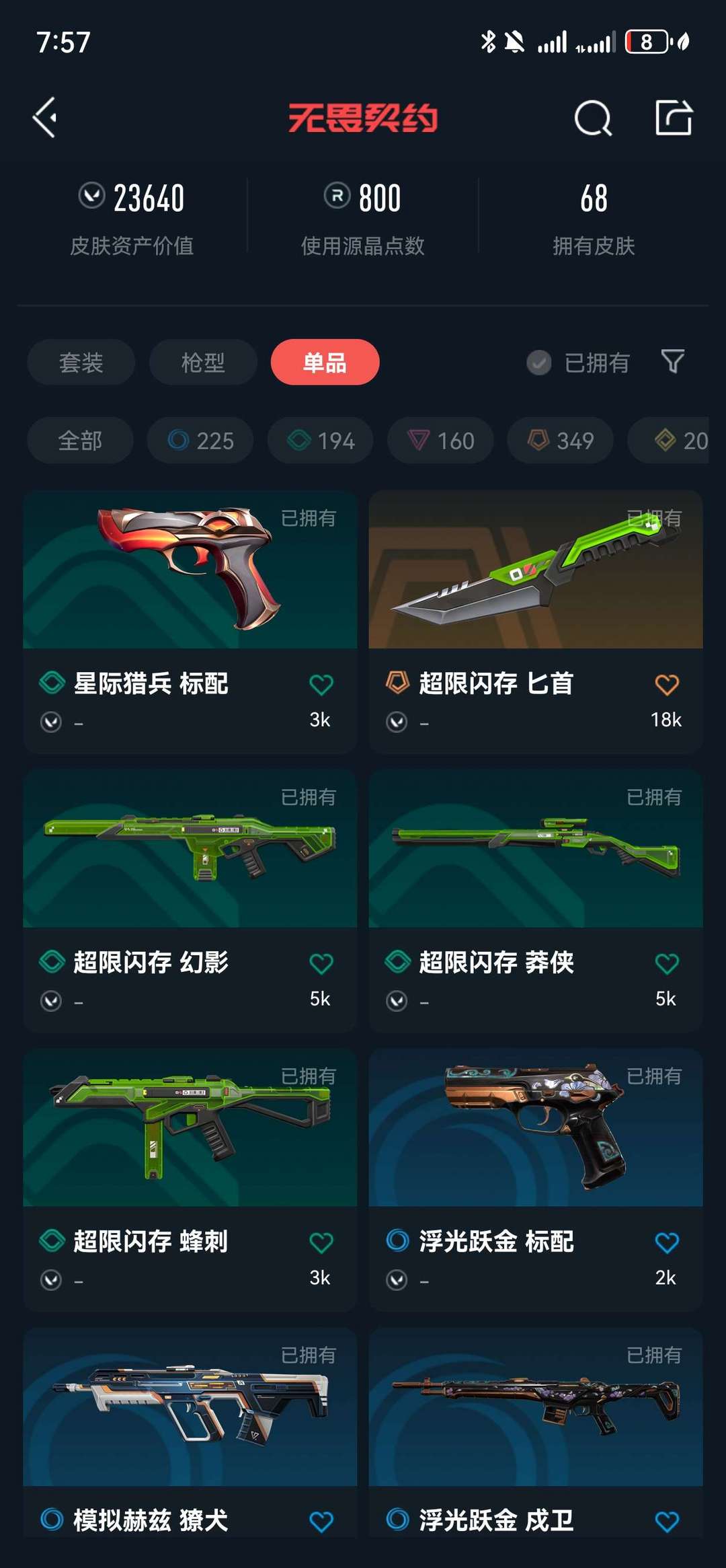Like the 超限闪存 莽侠 skin
726x1568 pixels.
tap(666, 963)
